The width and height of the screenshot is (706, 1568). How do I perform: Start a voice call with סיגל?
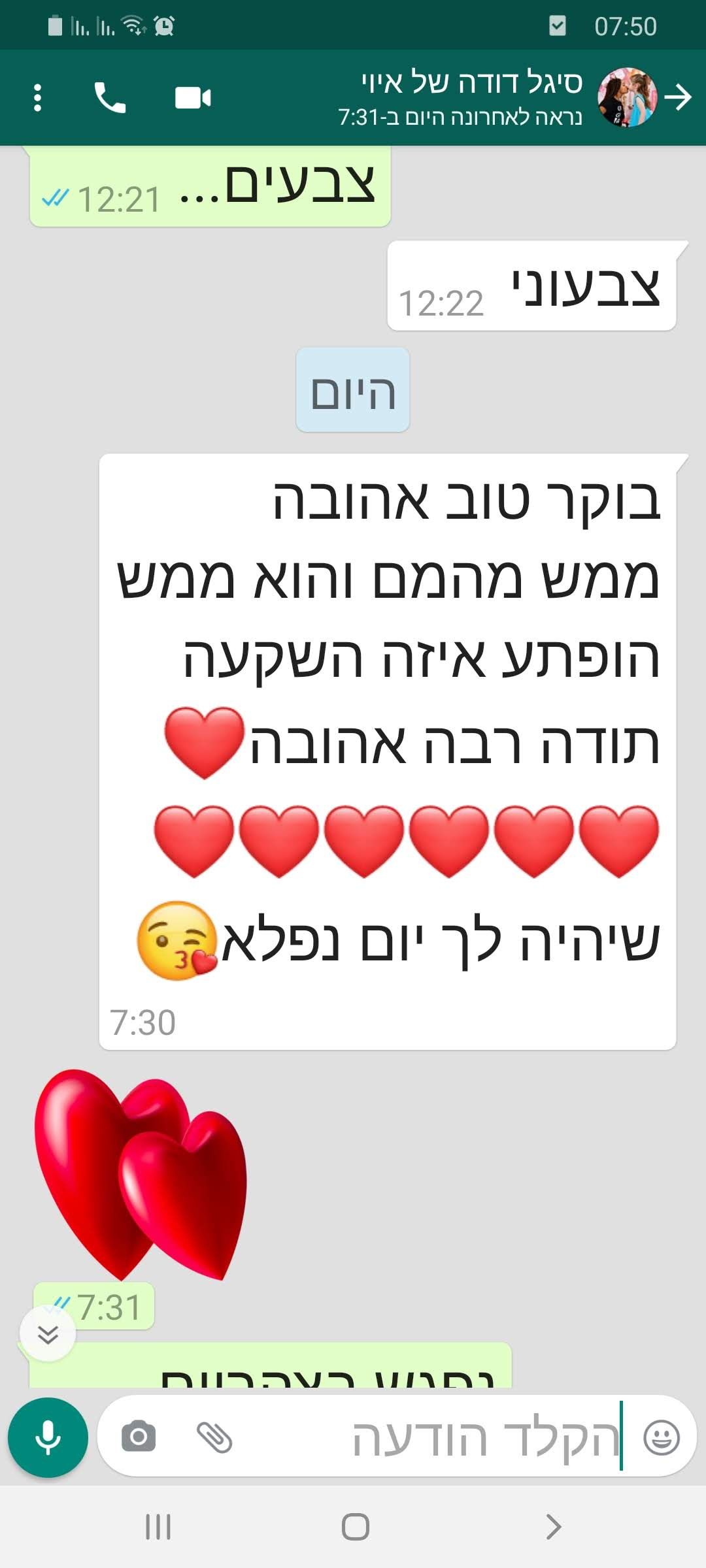click(110, 98)
